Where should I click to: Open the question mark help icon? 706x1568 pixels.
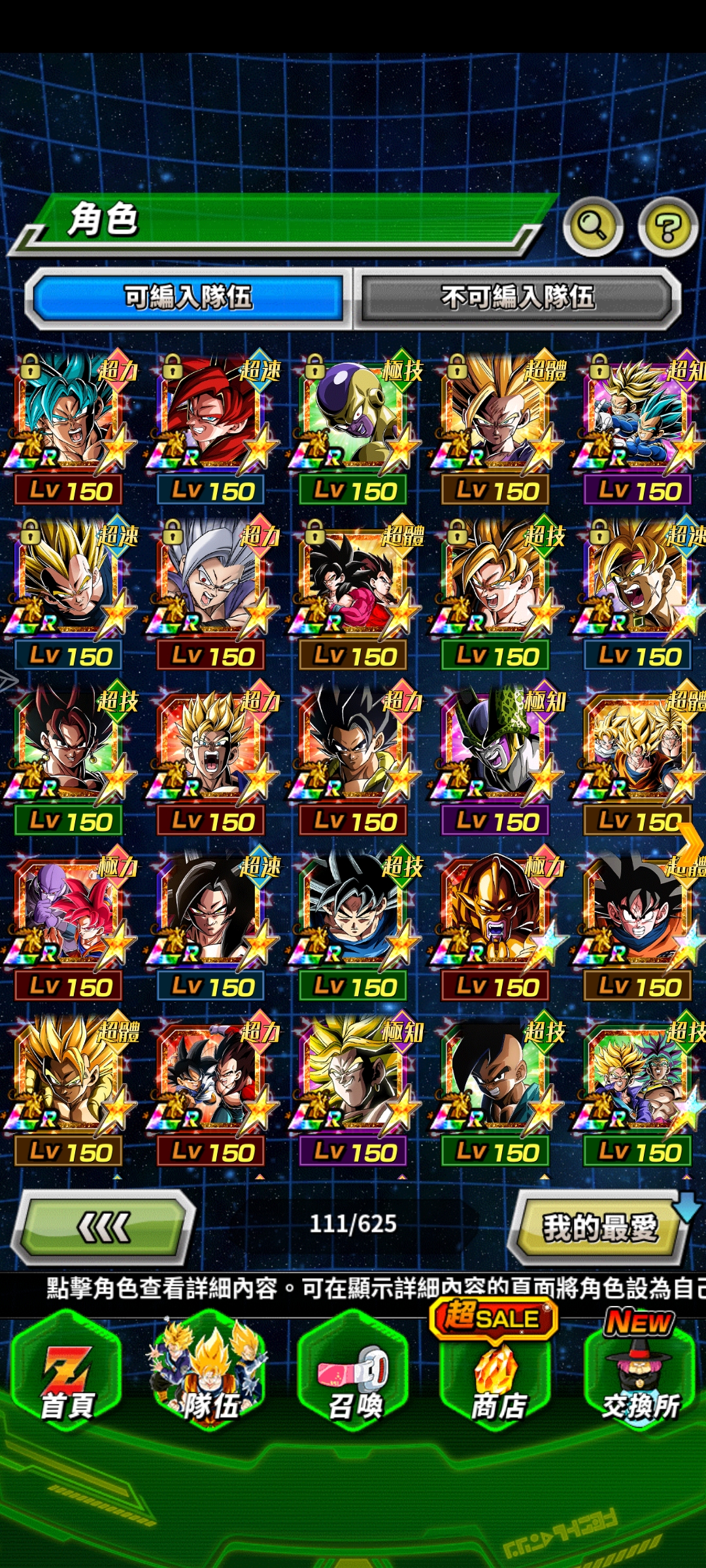point(668,227)
